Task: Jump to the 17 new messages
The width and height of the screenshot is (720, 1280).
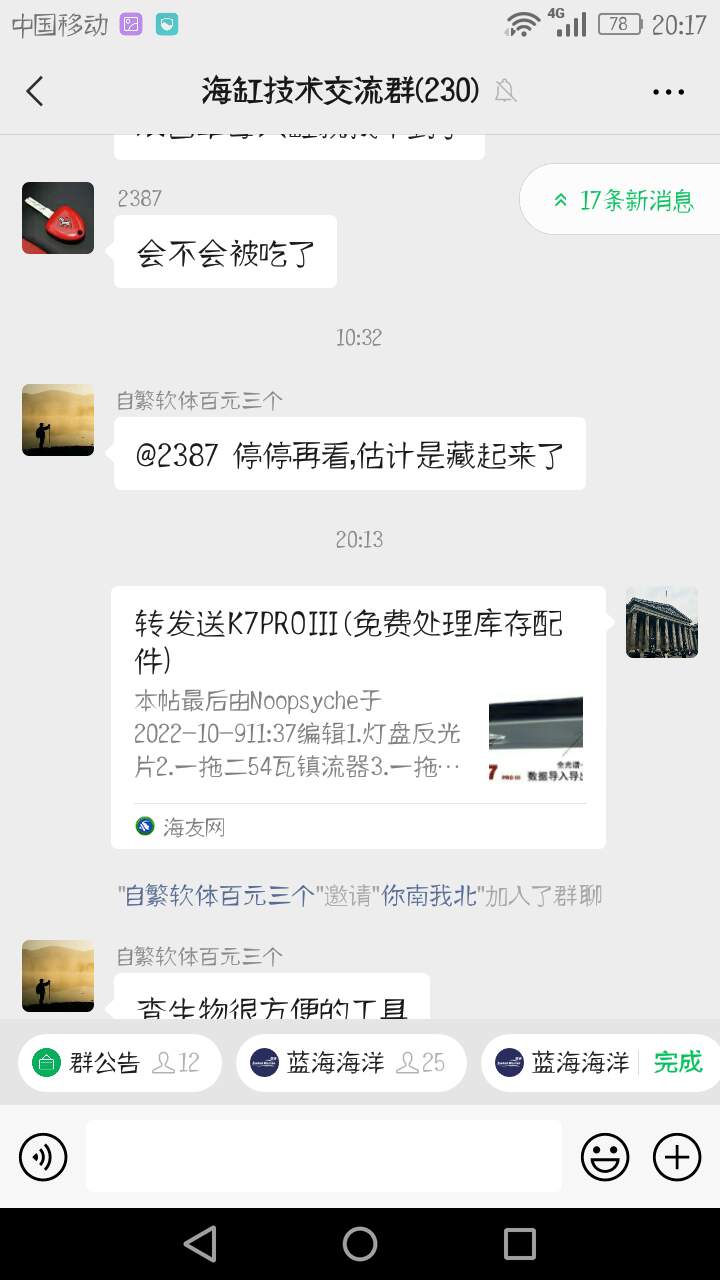Action: click(x=623, y=200)
